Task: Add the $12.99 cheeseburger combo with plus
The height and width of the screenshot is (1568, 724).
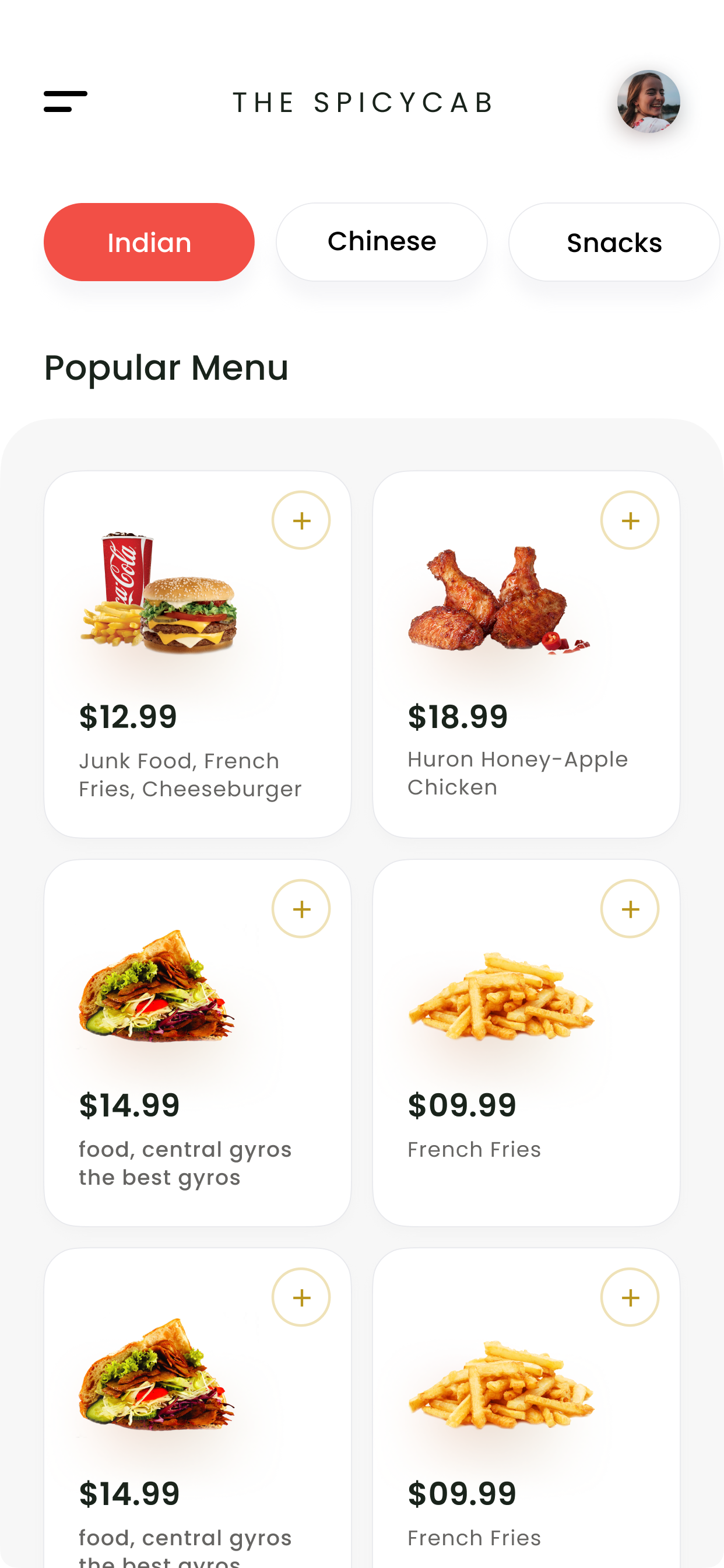Action: (301, 520)
